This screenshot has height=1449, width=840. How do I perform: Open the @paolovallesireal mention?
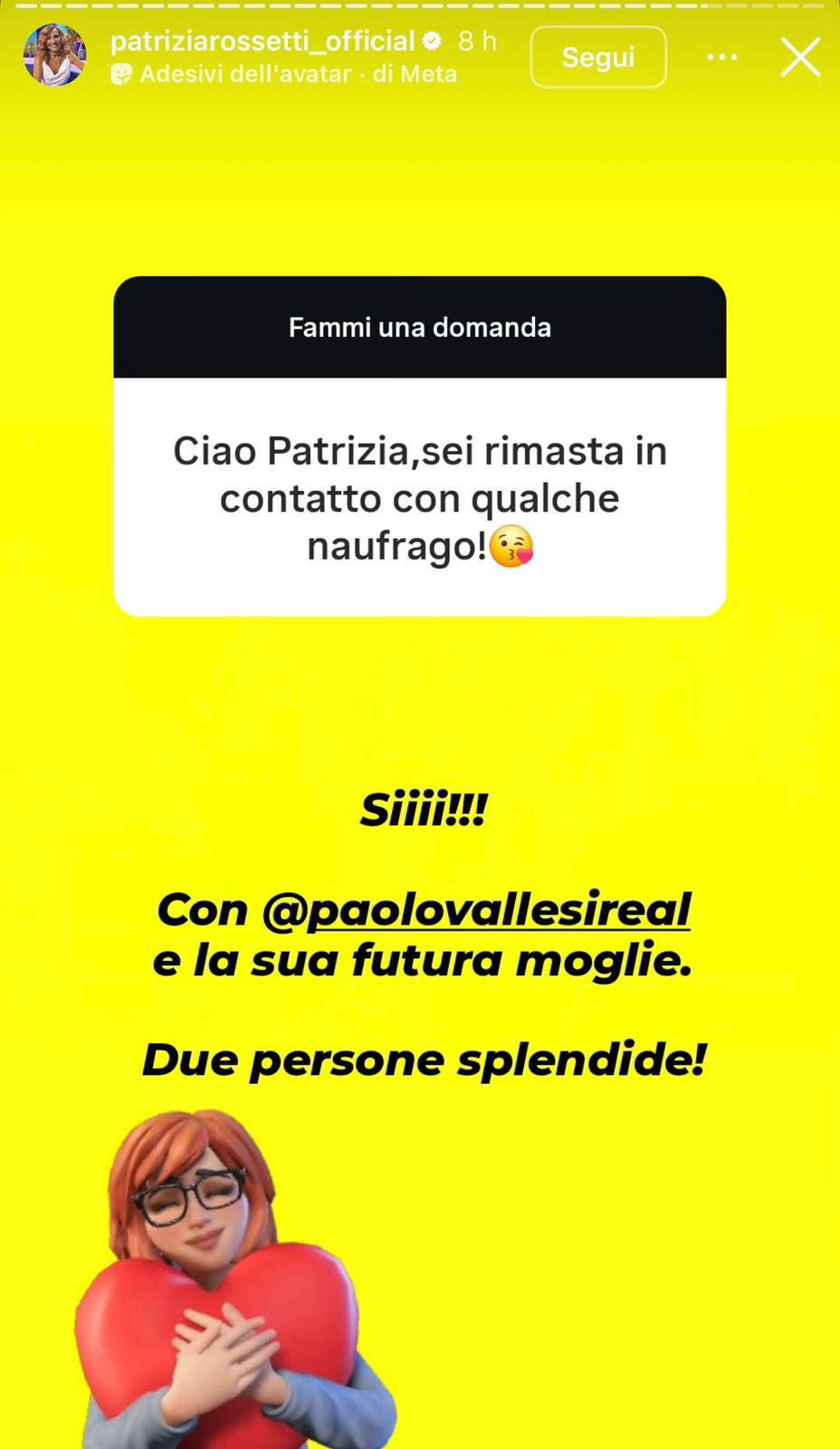tap(476, 910)
